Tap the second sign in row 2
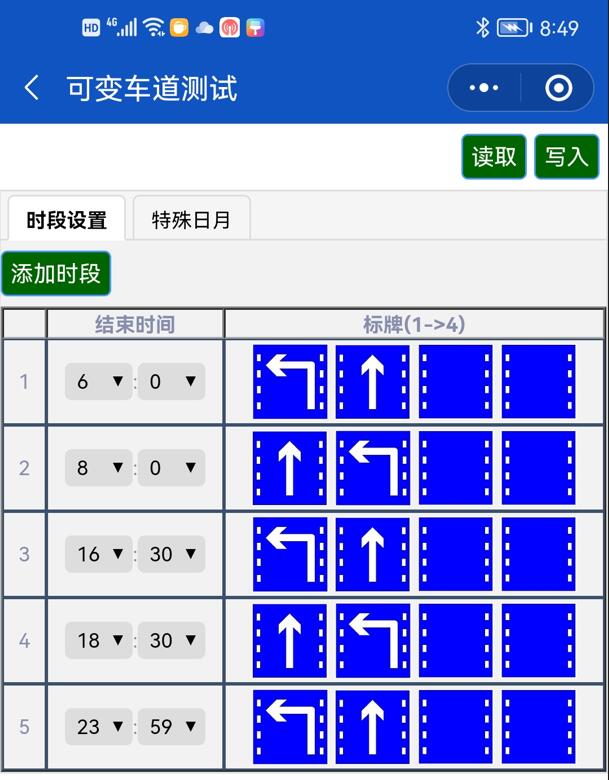Viewport: 609px width, 780px height. pos(372,468)
